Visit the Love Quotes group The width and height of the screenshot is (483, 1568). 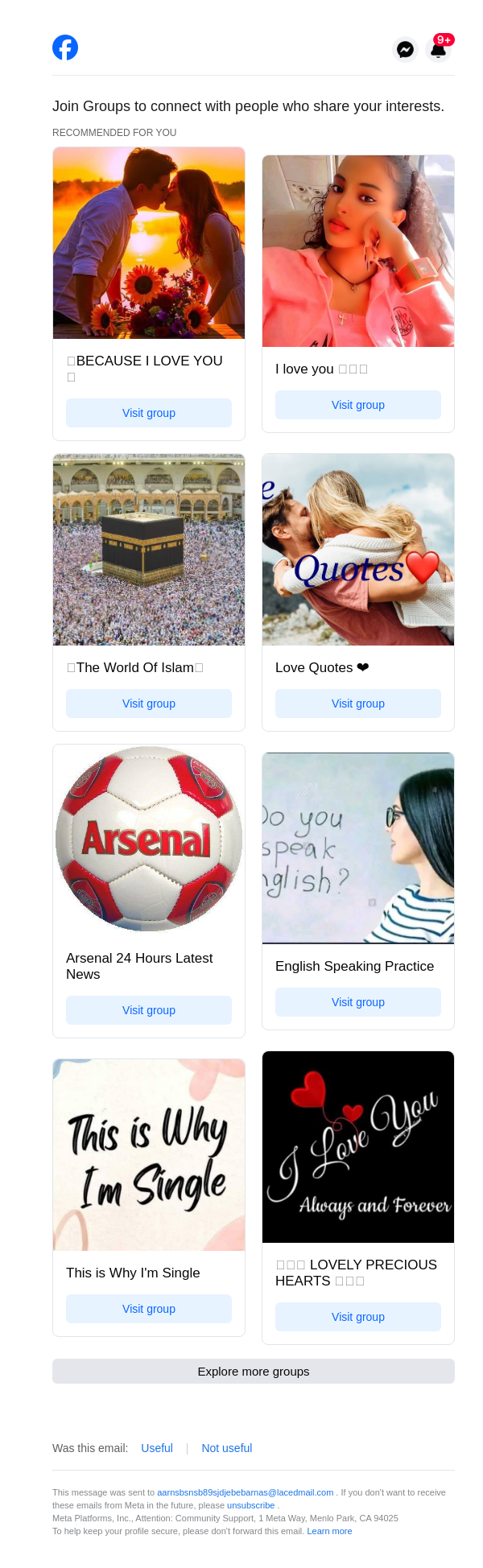tap(358, 704)
